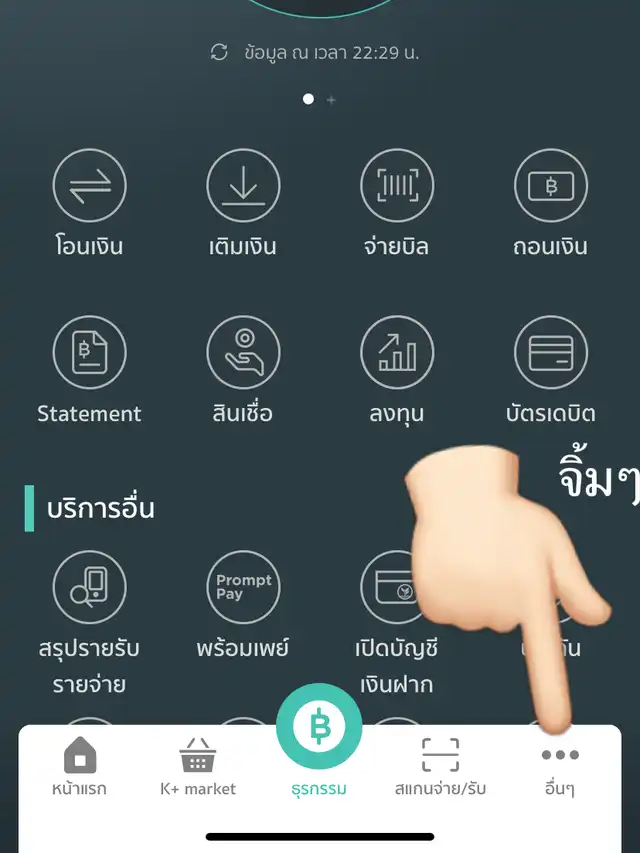This screenshot has width=640, height=853.
Task: Switch to the อื่นๆ more tab
Action: pyautogui.click(x=559, y=767)
